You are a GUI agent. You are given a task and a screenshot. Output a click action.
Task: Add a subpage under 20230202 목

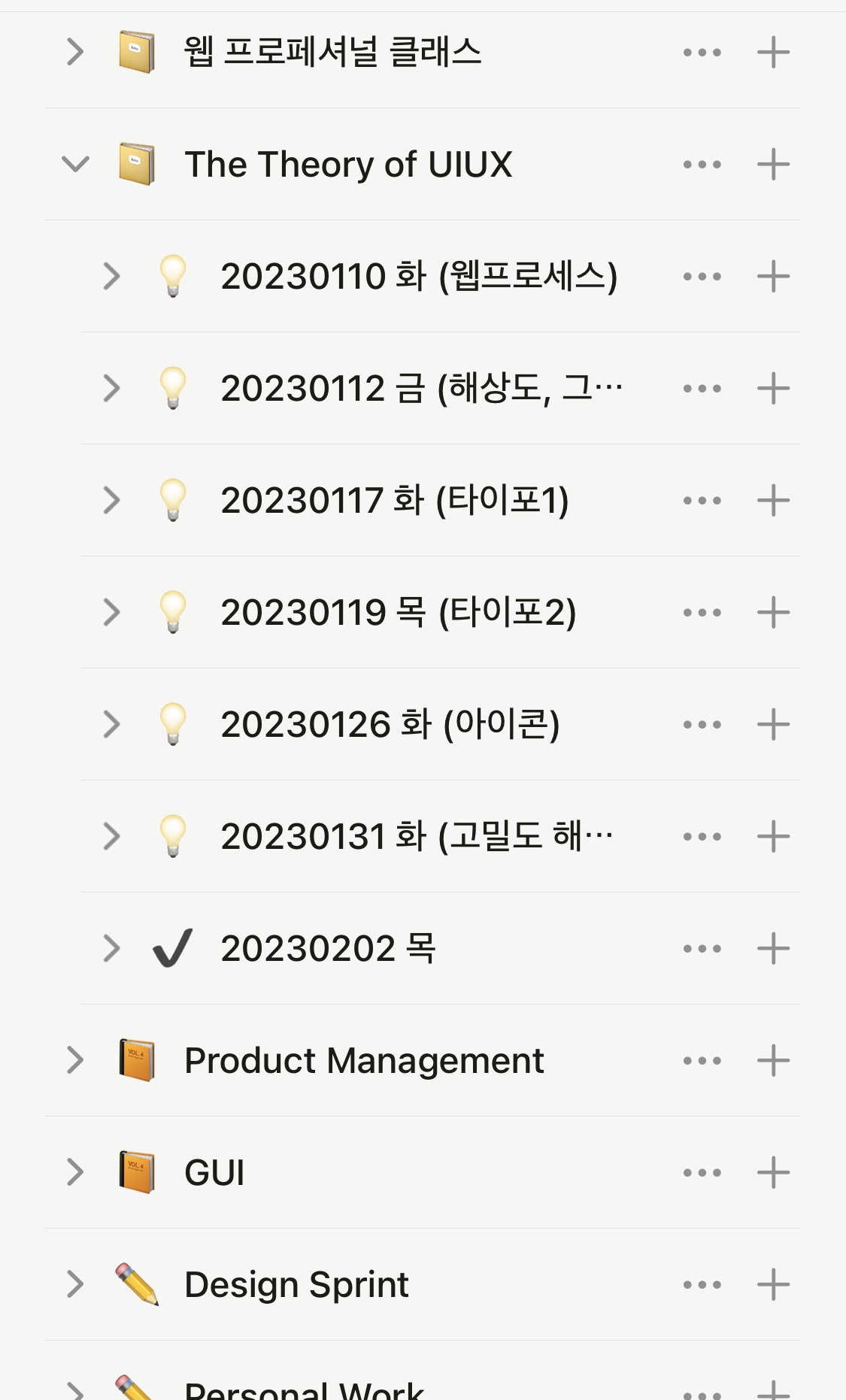pos(773,948)
